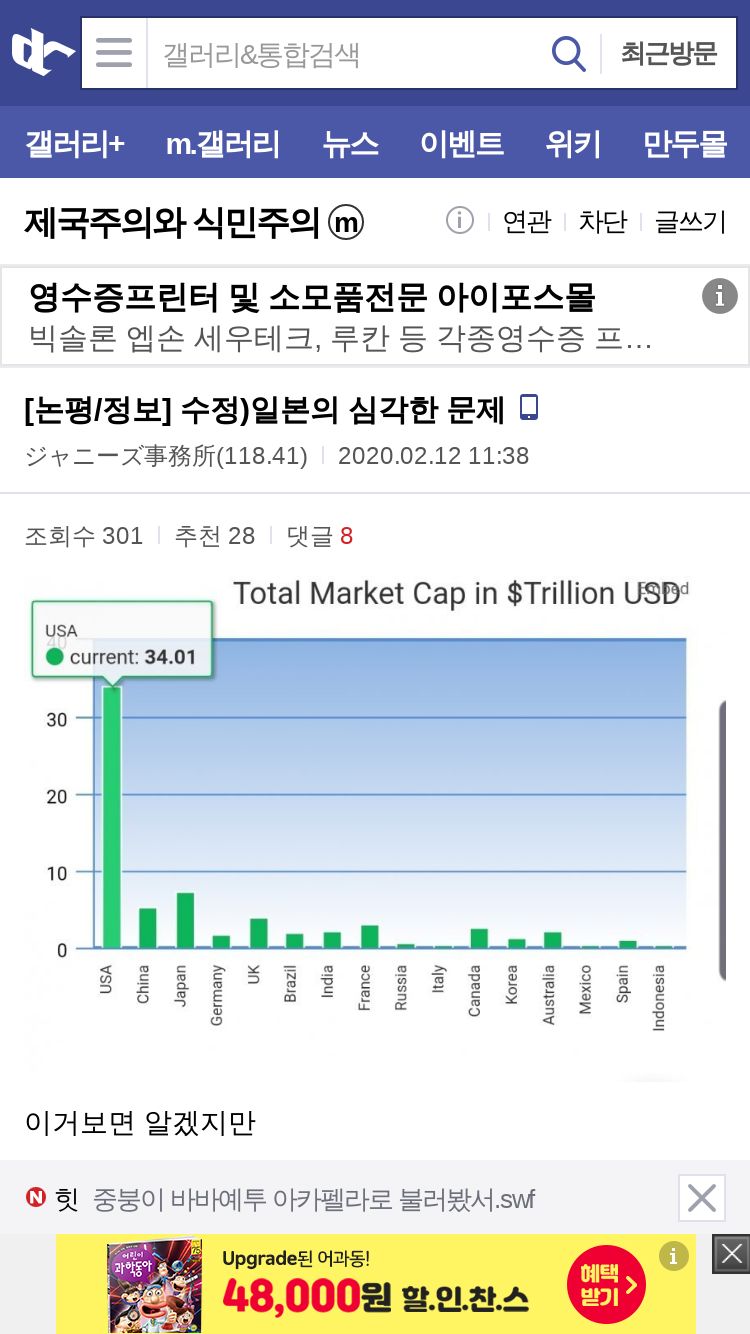Go to DC home via logo
Image resolution: width=750 pixels, height=1334 pixels.
pos(42,53)
